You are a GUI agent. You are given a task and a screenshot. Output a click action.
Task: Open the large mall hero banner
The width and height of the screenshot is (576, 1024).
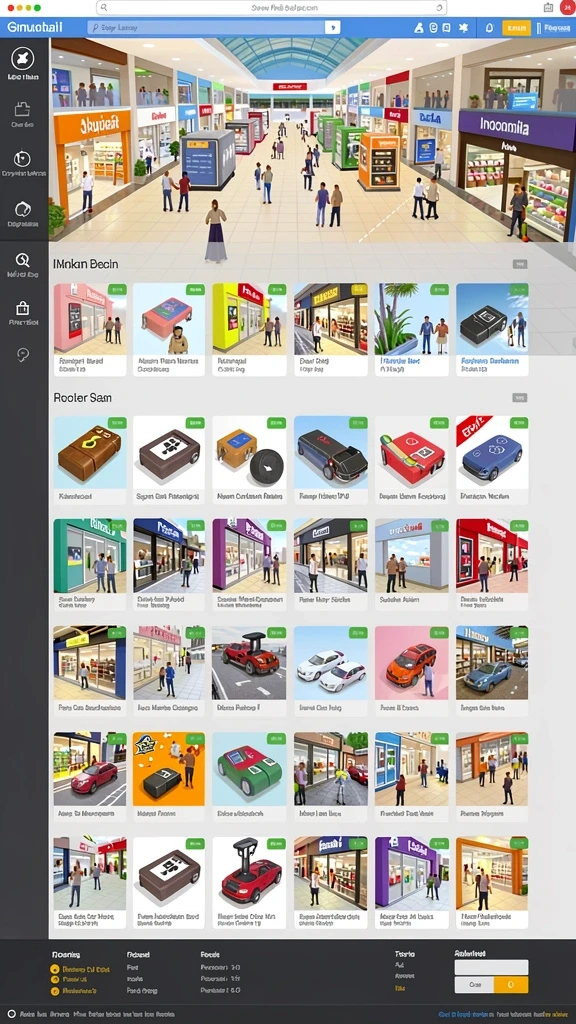coord(313,140)
